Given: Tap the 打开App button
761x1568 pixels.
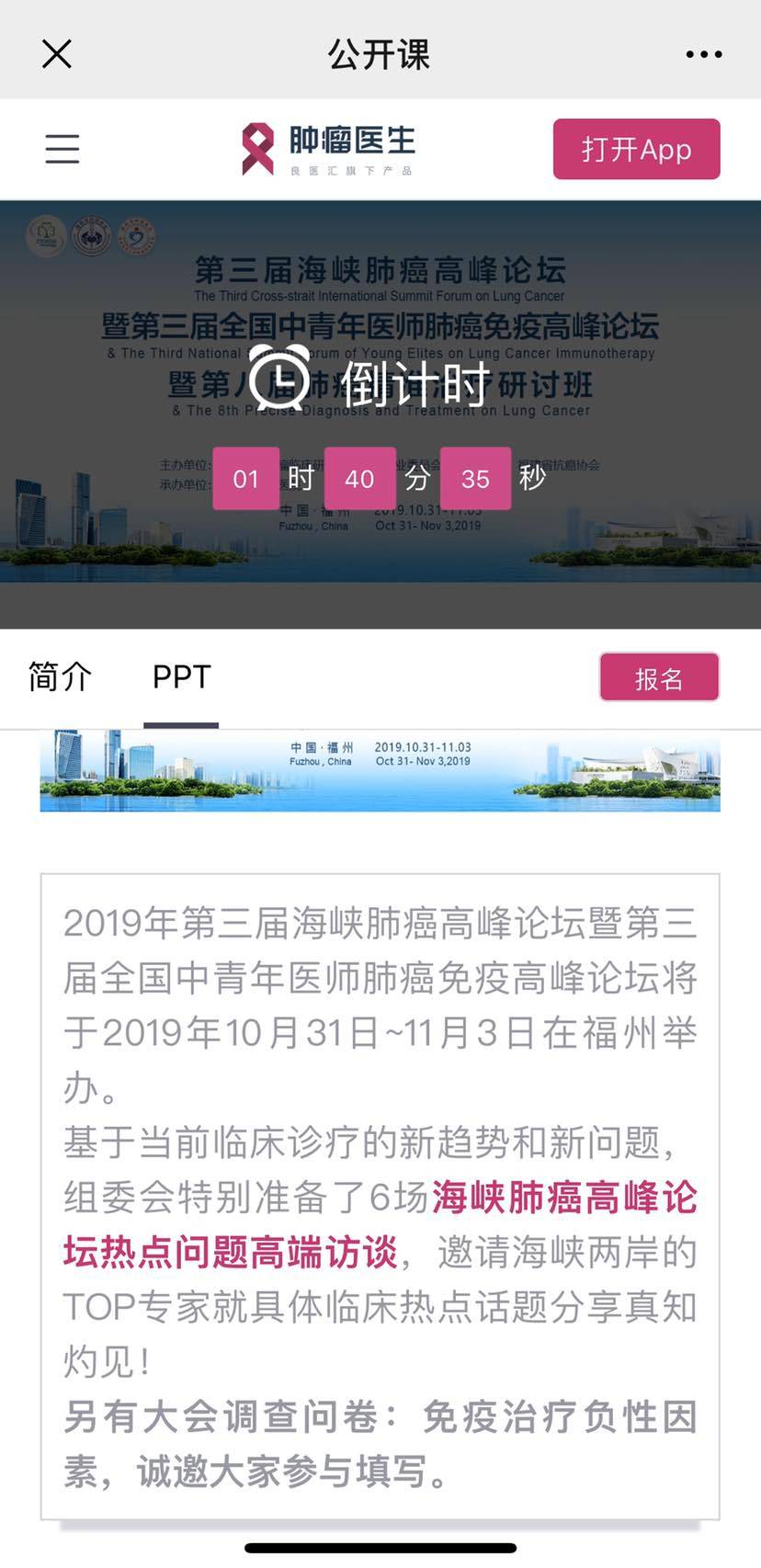Looking at the screenshot, I should pos(636,149).
